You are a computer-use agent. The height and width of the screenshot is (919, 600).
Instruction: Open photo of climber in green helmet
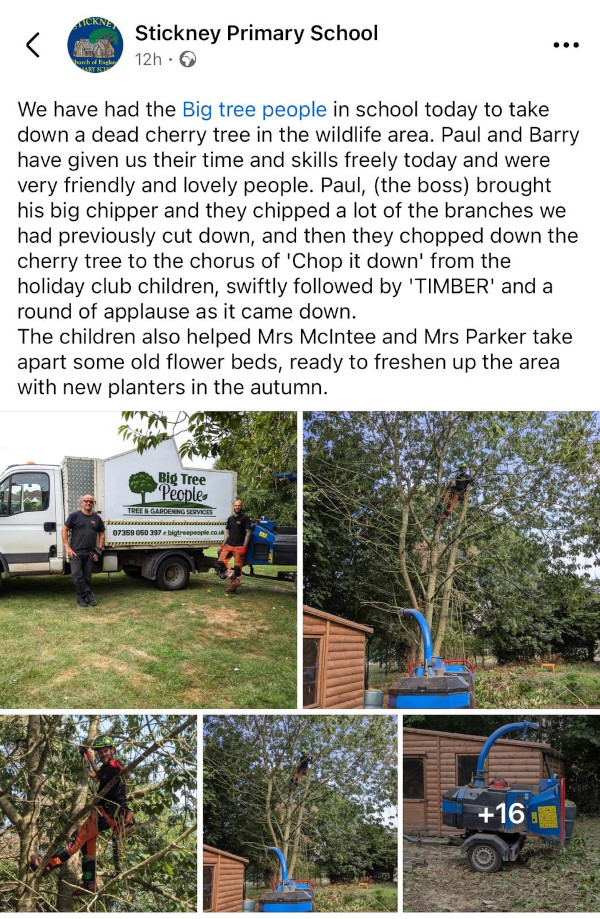click(x=98, y=812)
